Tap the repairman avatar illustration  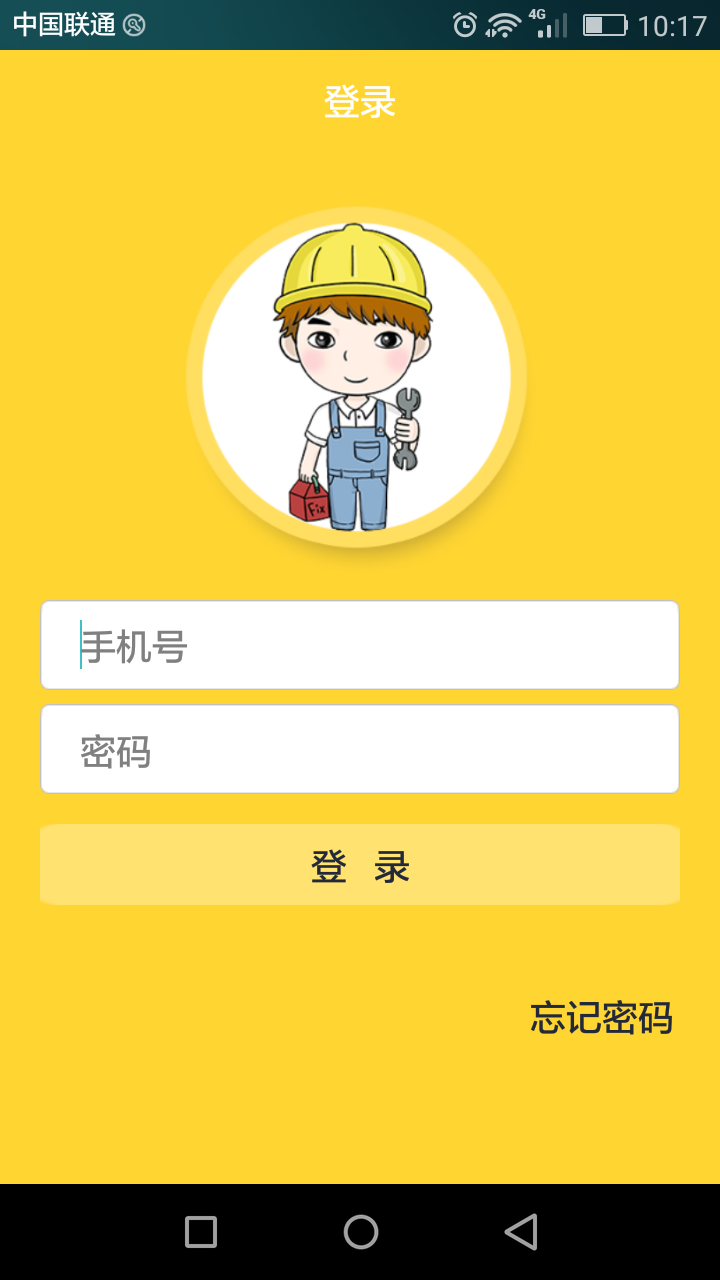360,378
